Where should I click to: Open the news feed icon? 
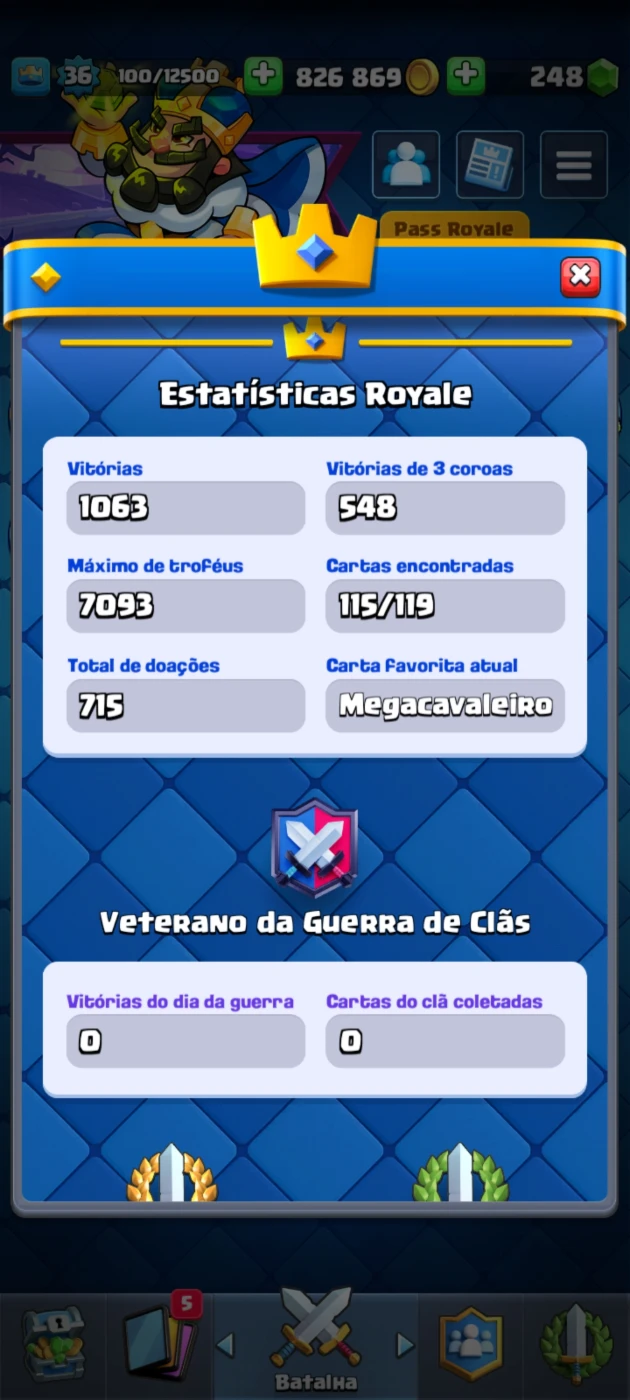[x=490, y=165]
